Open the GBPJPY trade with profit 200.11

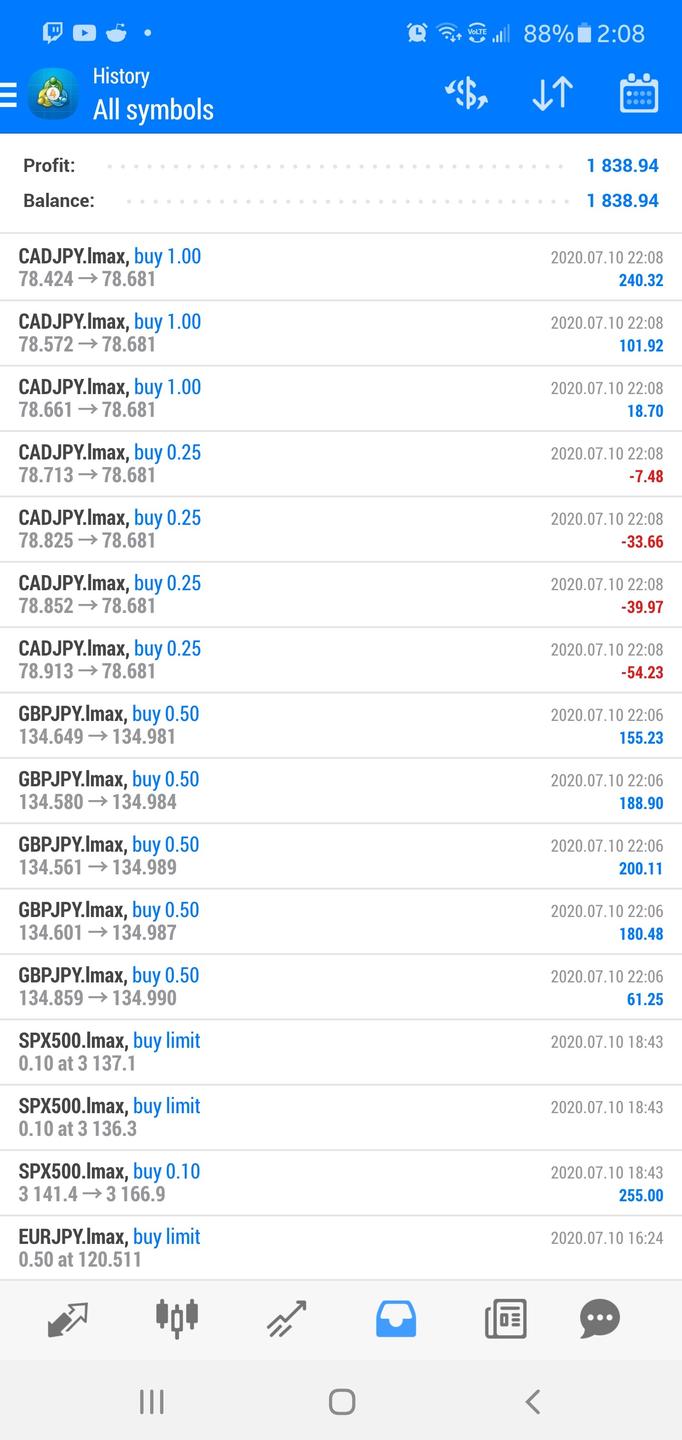click(x=341, y=856)
